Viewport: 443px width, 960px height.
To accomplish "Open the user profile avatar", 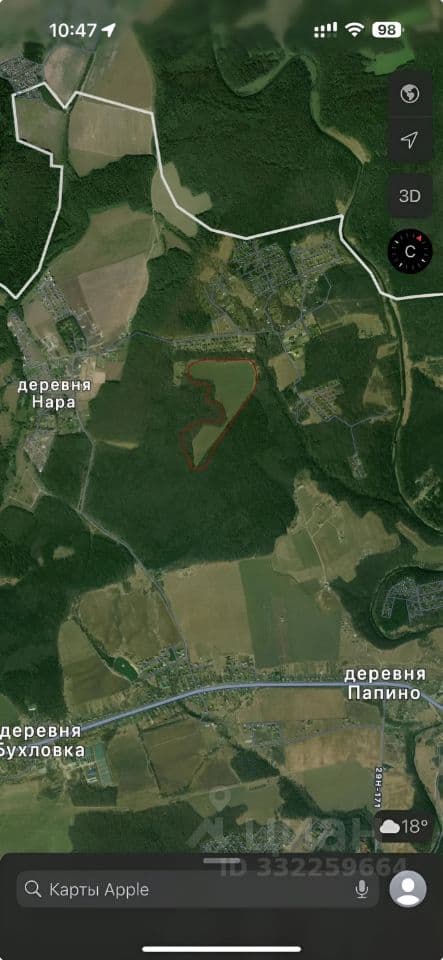I will point(408,888).
